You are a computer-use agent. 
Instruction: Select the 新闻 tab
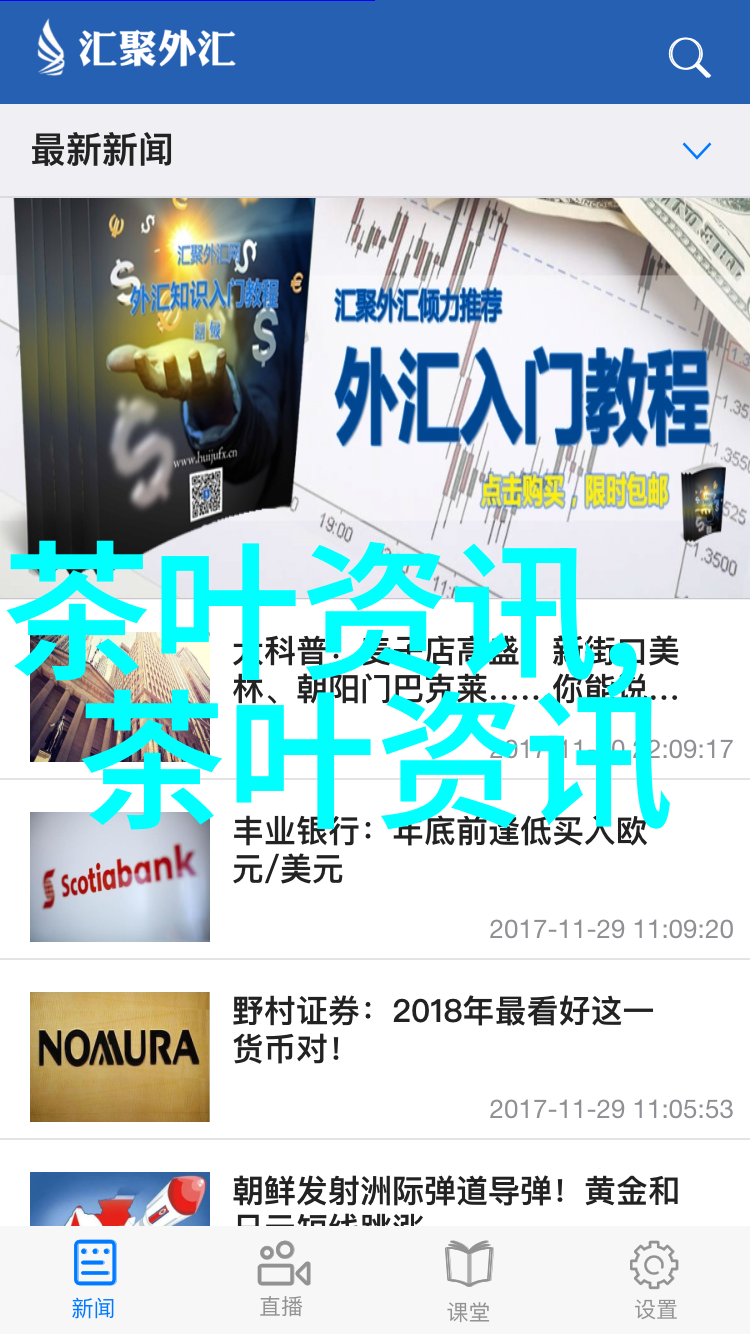(x=94, y=1280)
